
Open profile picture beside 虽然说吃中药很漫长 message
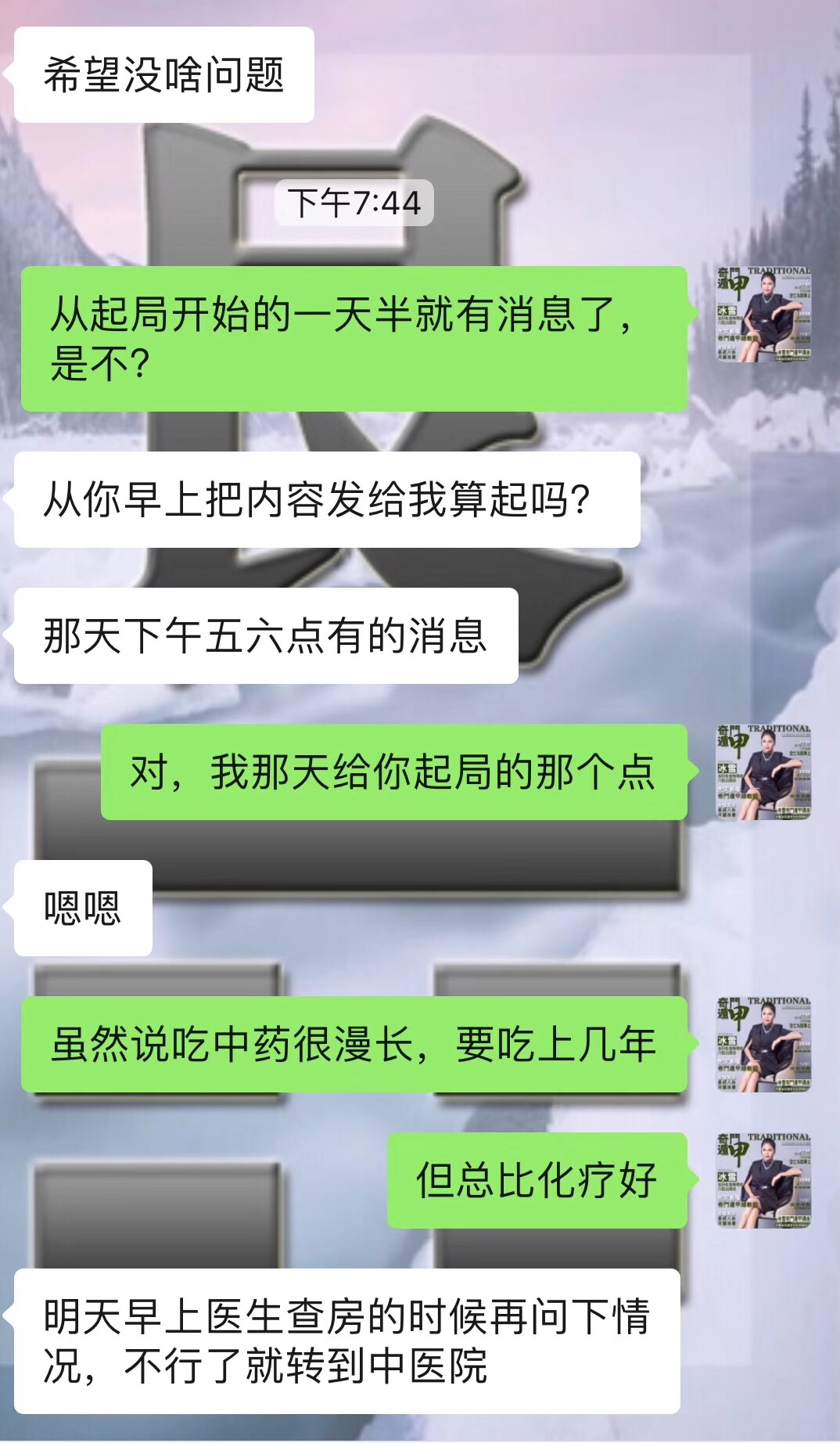[763, 1044]
